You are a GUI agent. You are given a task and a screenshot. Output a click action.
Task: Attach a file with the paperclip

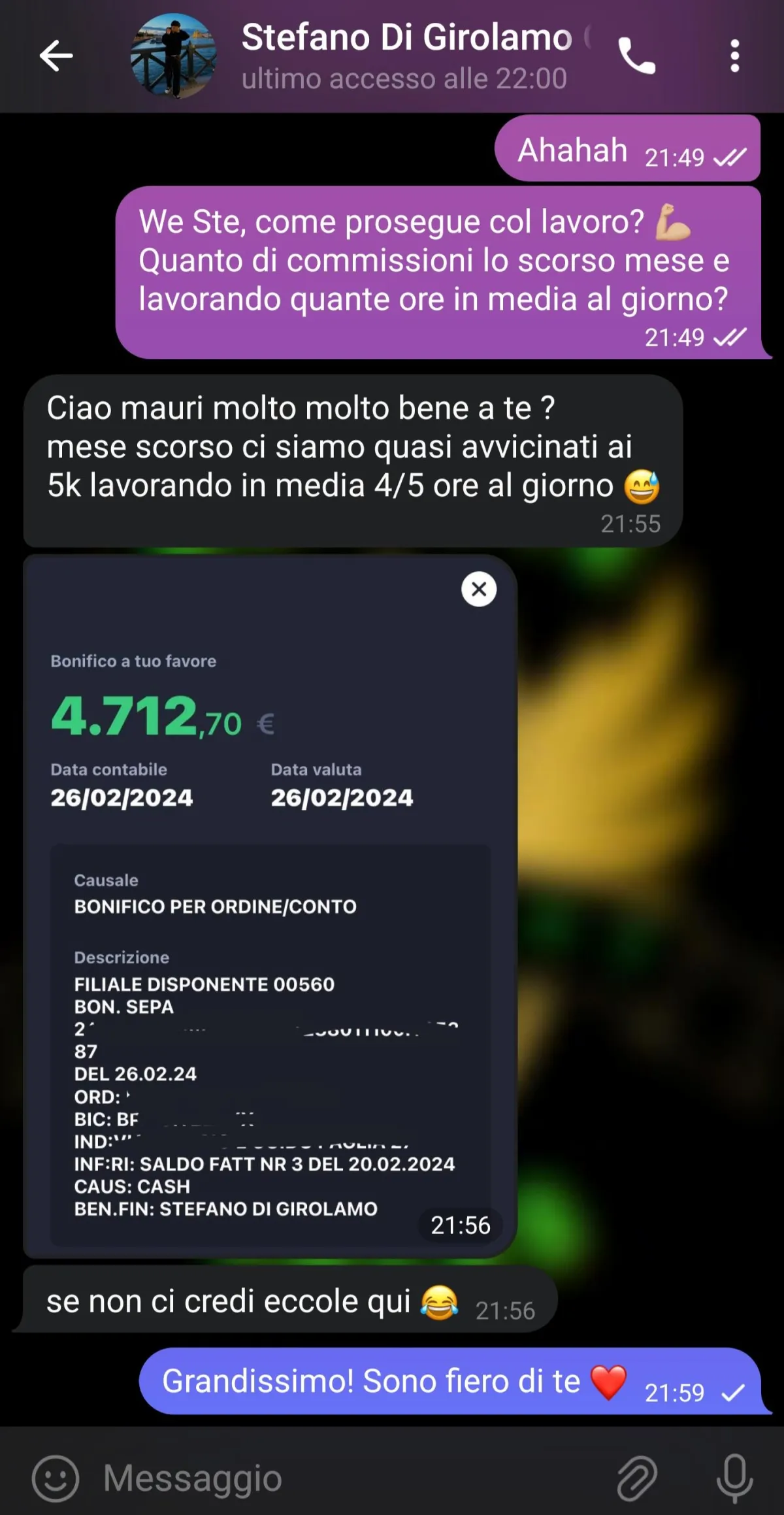[637, 1478]
